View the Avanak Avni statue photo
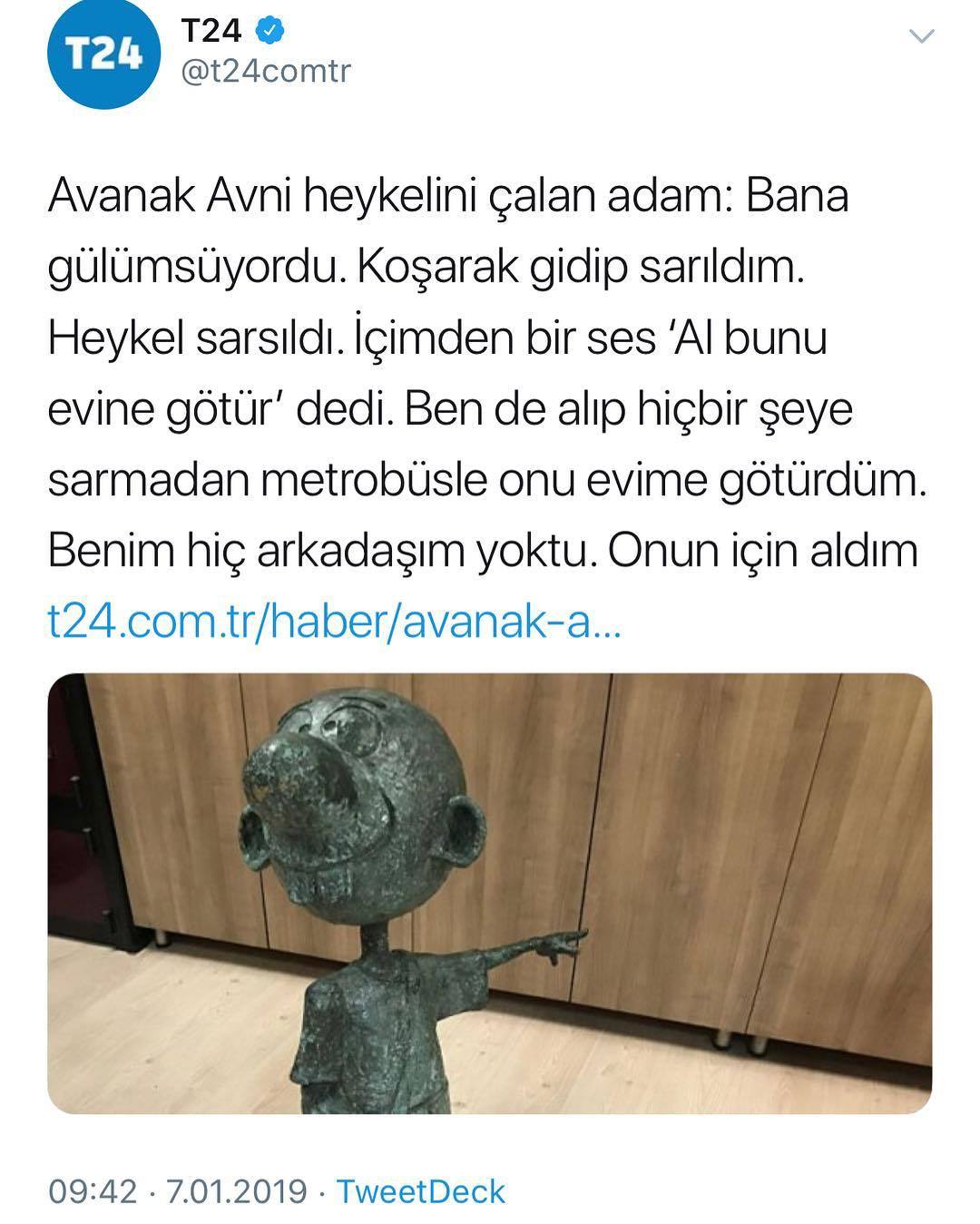 pyautogui.click(x=489, y=893)
